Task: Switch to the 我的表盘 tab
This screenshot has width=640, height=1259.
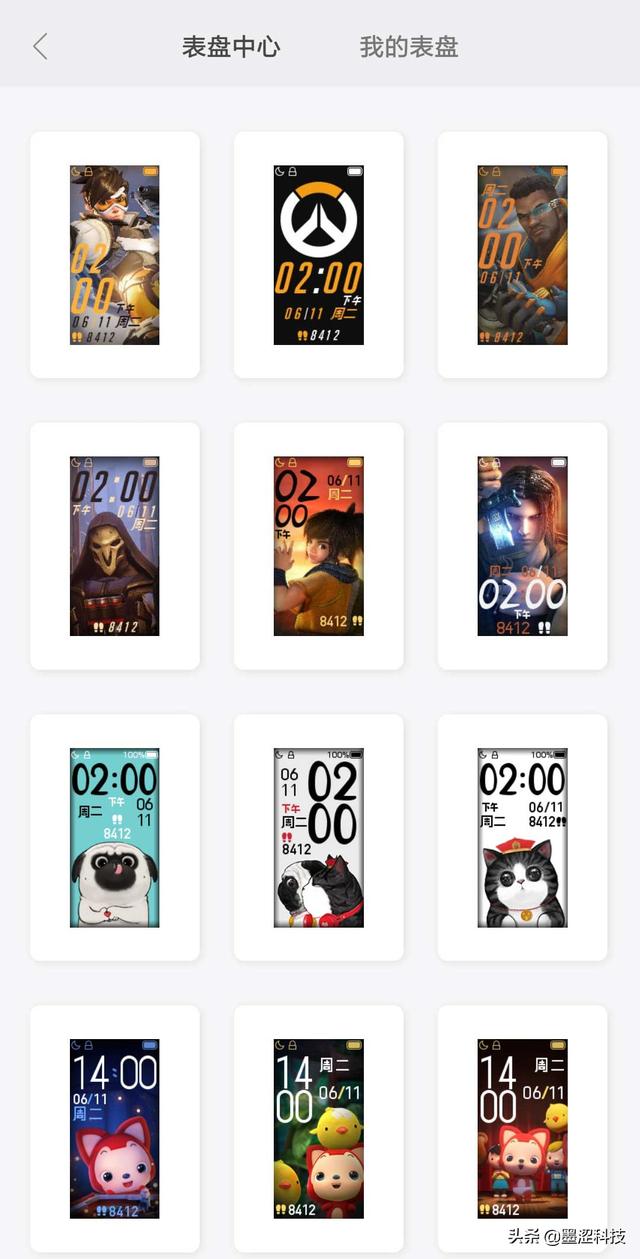Action: [x=409, y=47]
